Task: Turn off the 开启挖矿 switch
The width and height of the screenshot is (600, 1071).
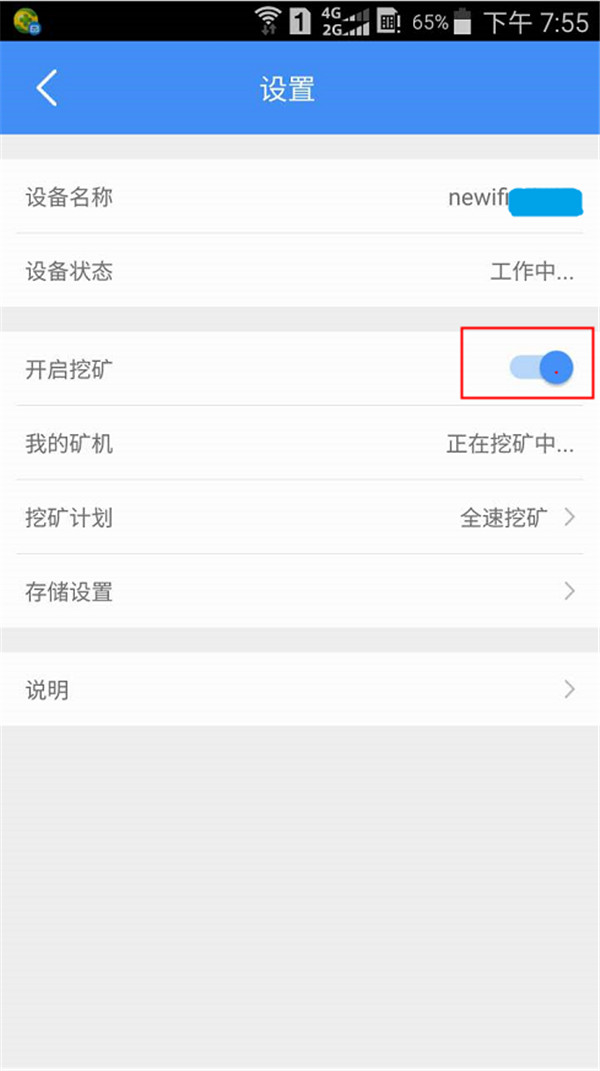Action: pos(542,368)
